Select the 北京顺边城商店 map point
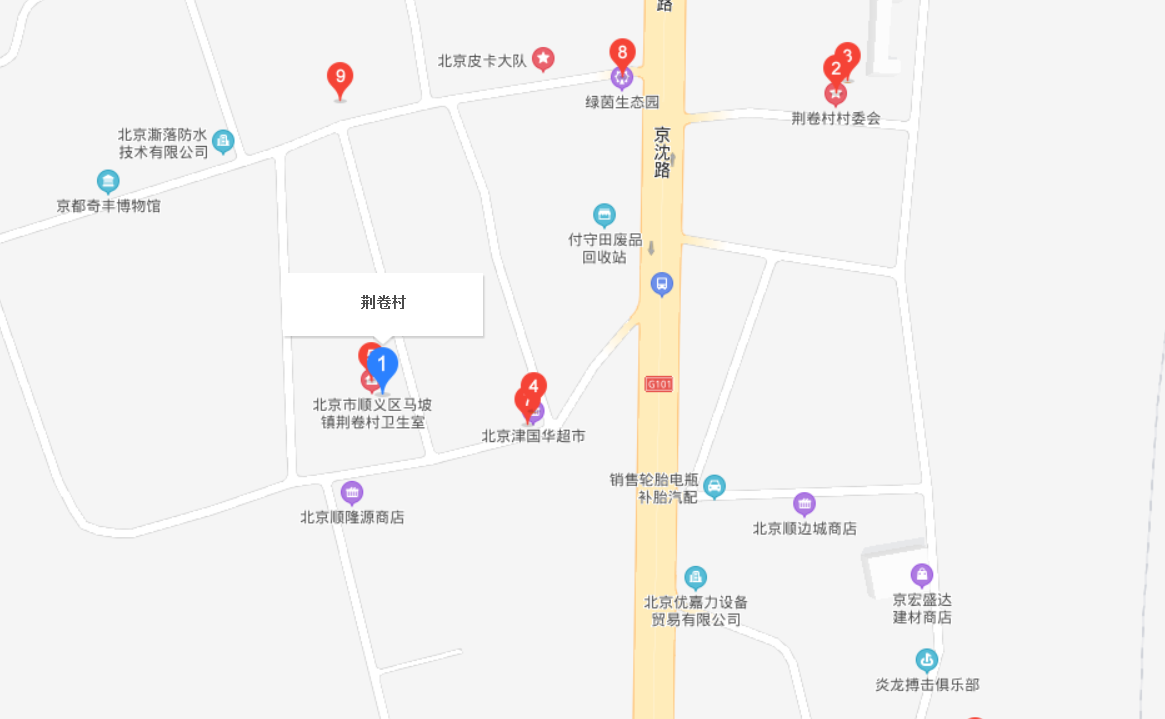 804,504
